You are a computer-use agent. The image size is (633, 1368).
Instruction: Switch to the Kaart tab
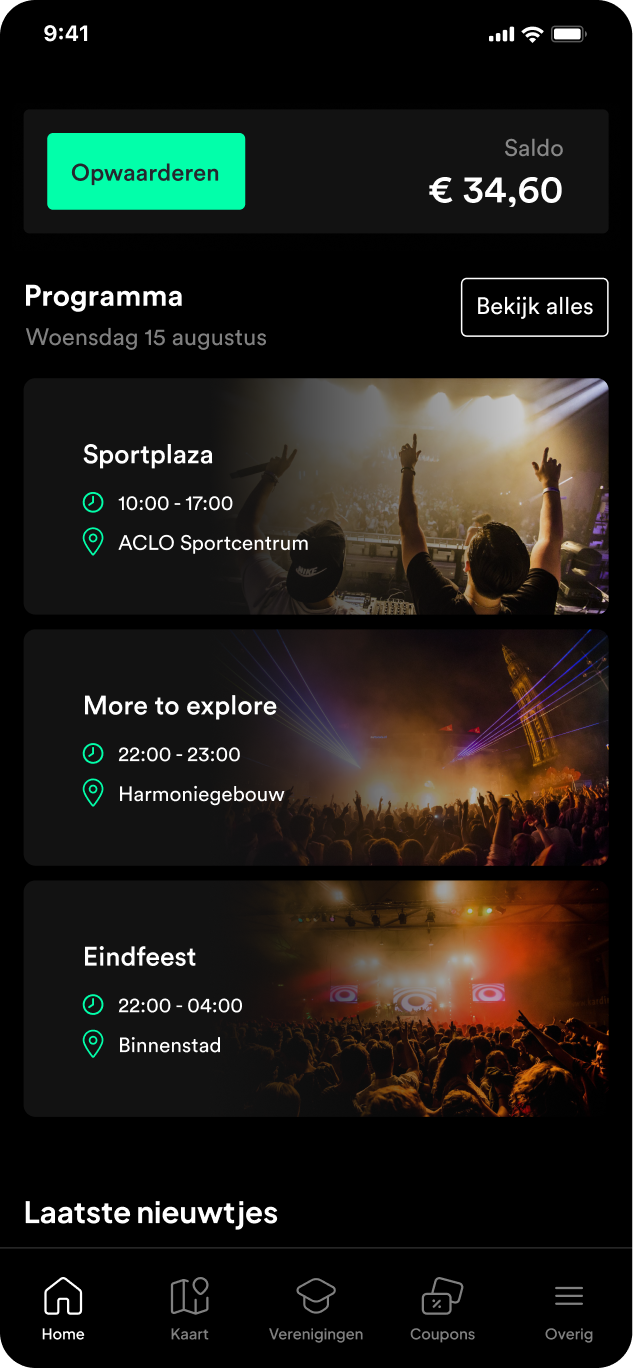coord(190,1308)
